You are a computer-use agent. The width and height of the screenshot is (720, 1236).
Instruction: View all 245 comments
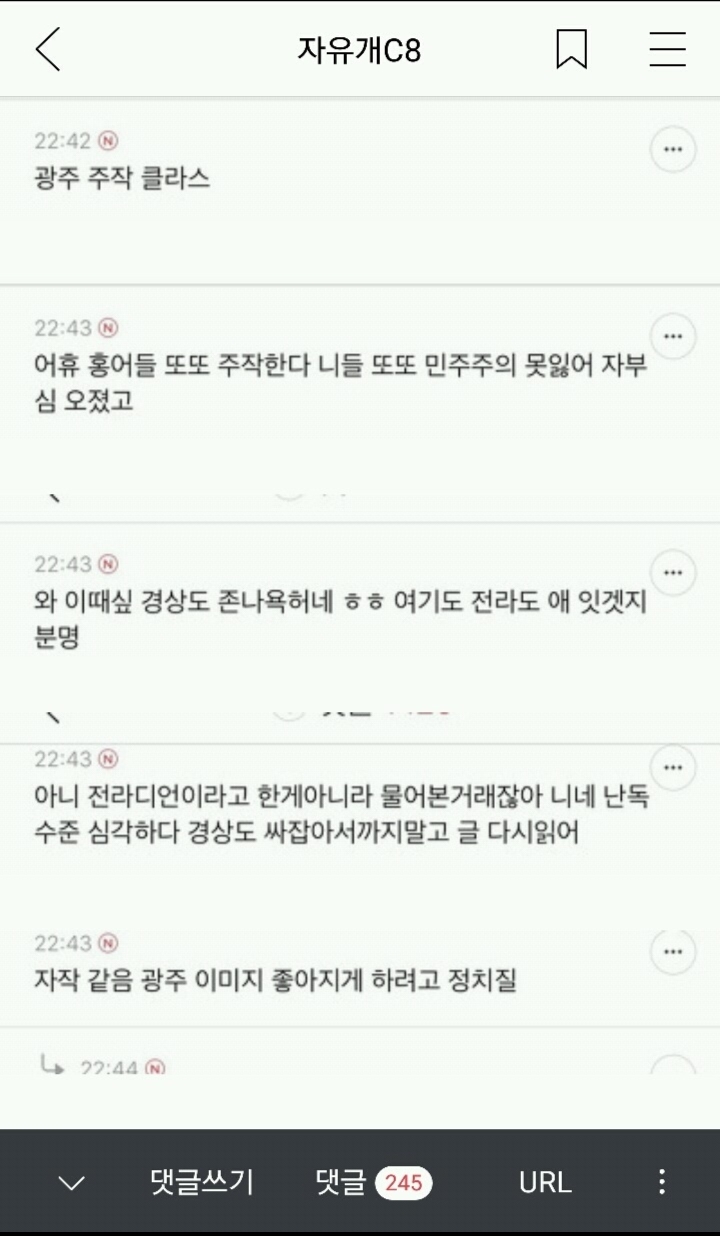pos(372,1183)
